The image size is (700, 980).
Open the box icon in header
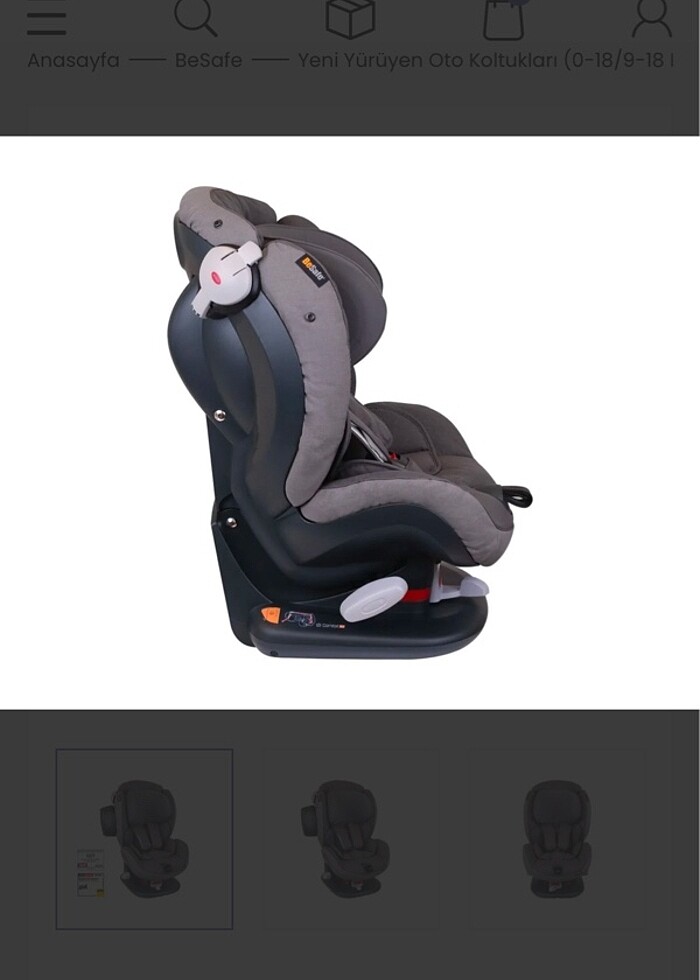tap(350, 17)
